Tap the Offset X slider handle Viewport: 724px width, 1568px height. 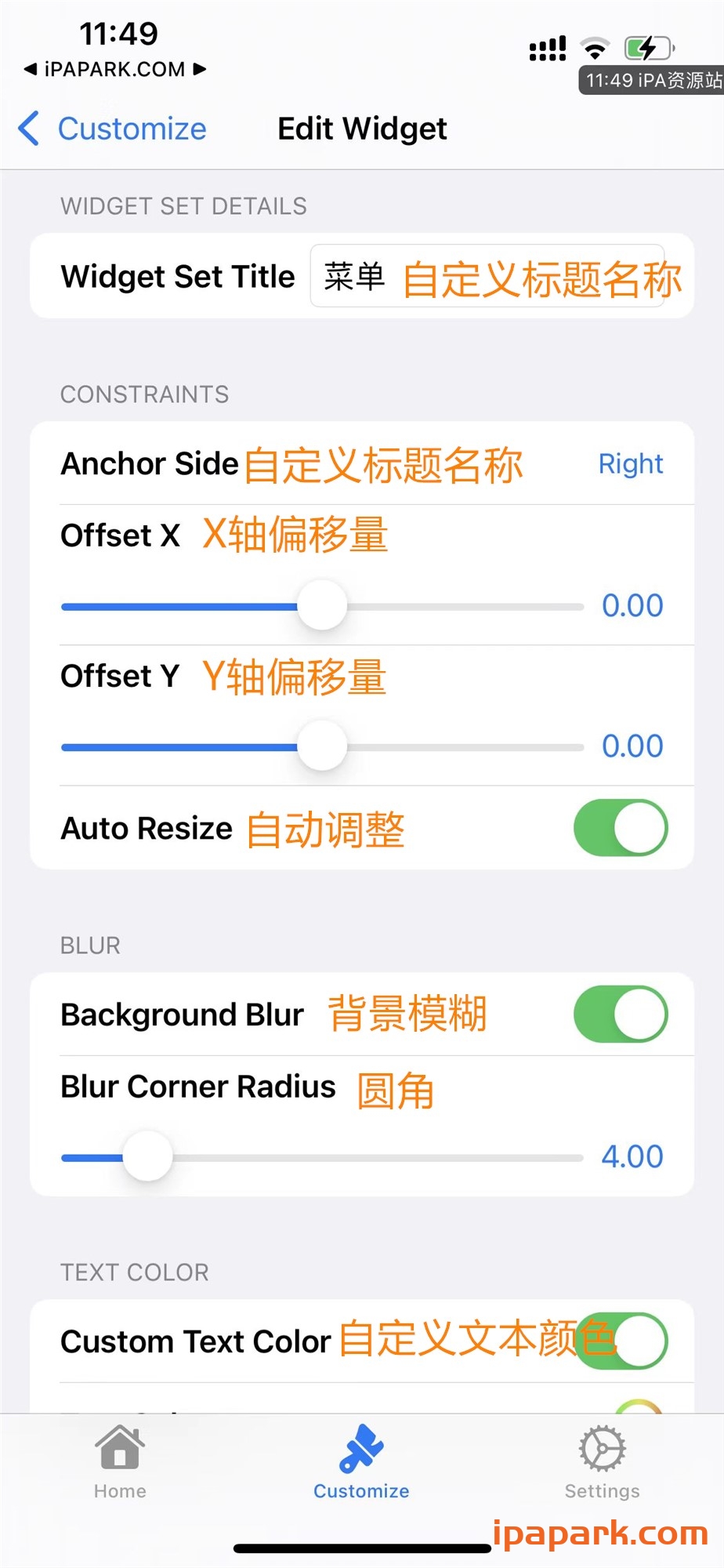click(x=321, y=604)
